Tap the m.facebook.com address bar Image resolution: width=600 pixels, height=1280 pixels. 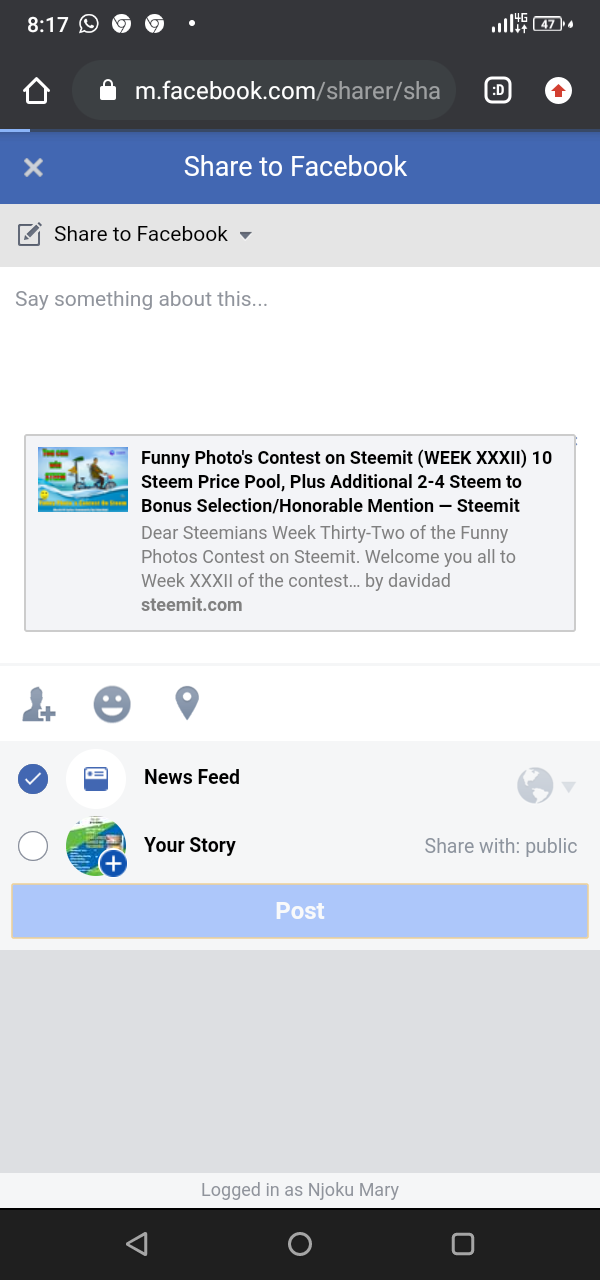264,91
